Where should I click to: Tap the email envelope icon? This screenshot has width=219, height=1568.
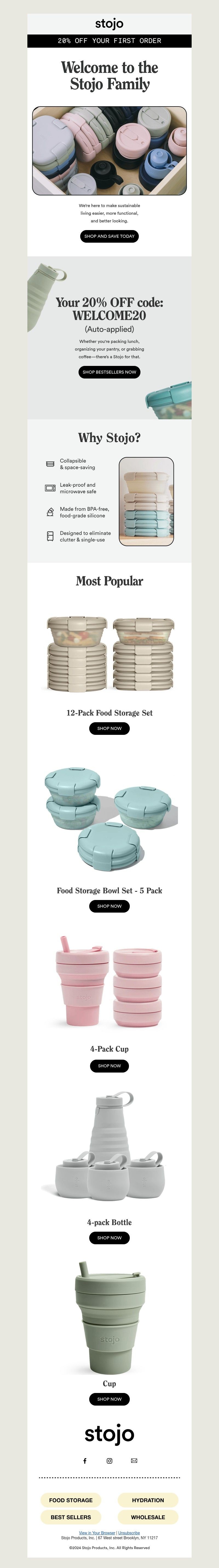click(x=134, y=1461)
